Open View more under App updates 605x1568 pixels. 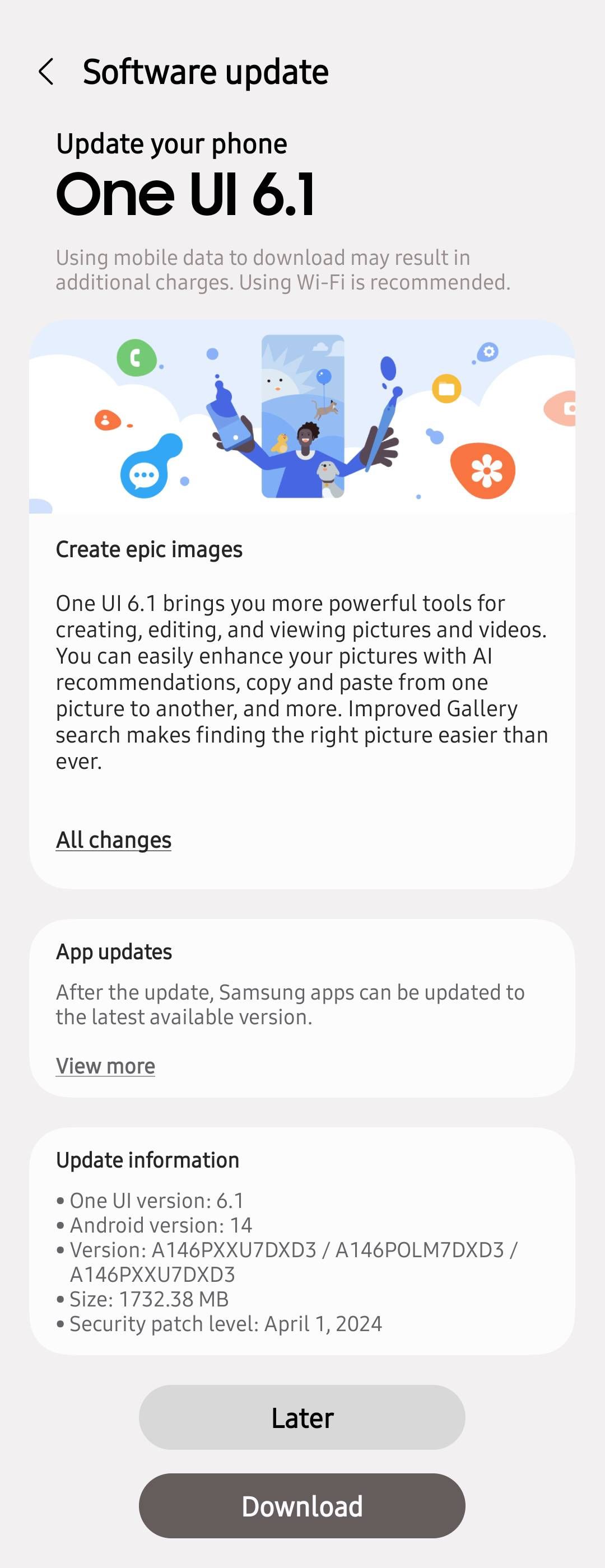coord(105,1066)
